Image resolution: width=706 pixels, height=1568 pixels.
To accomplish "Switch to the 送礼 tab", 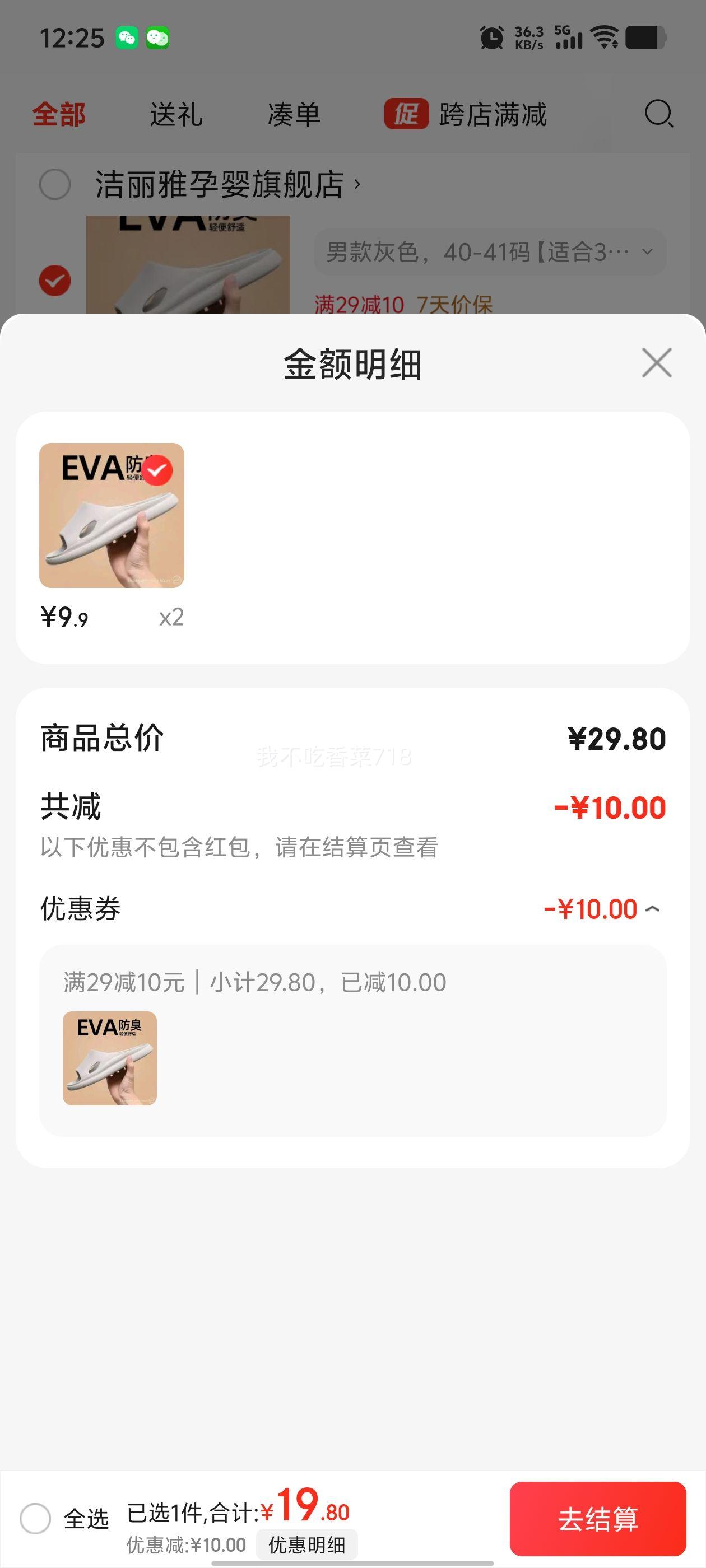I will (x=176, y=114).
